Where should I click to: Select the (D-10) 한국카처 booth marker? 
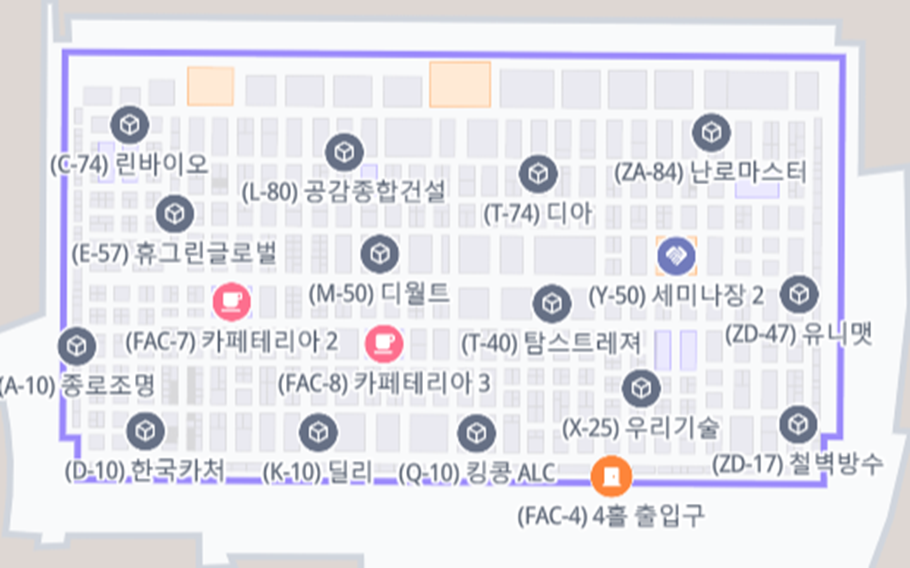[x=146, y=431]
